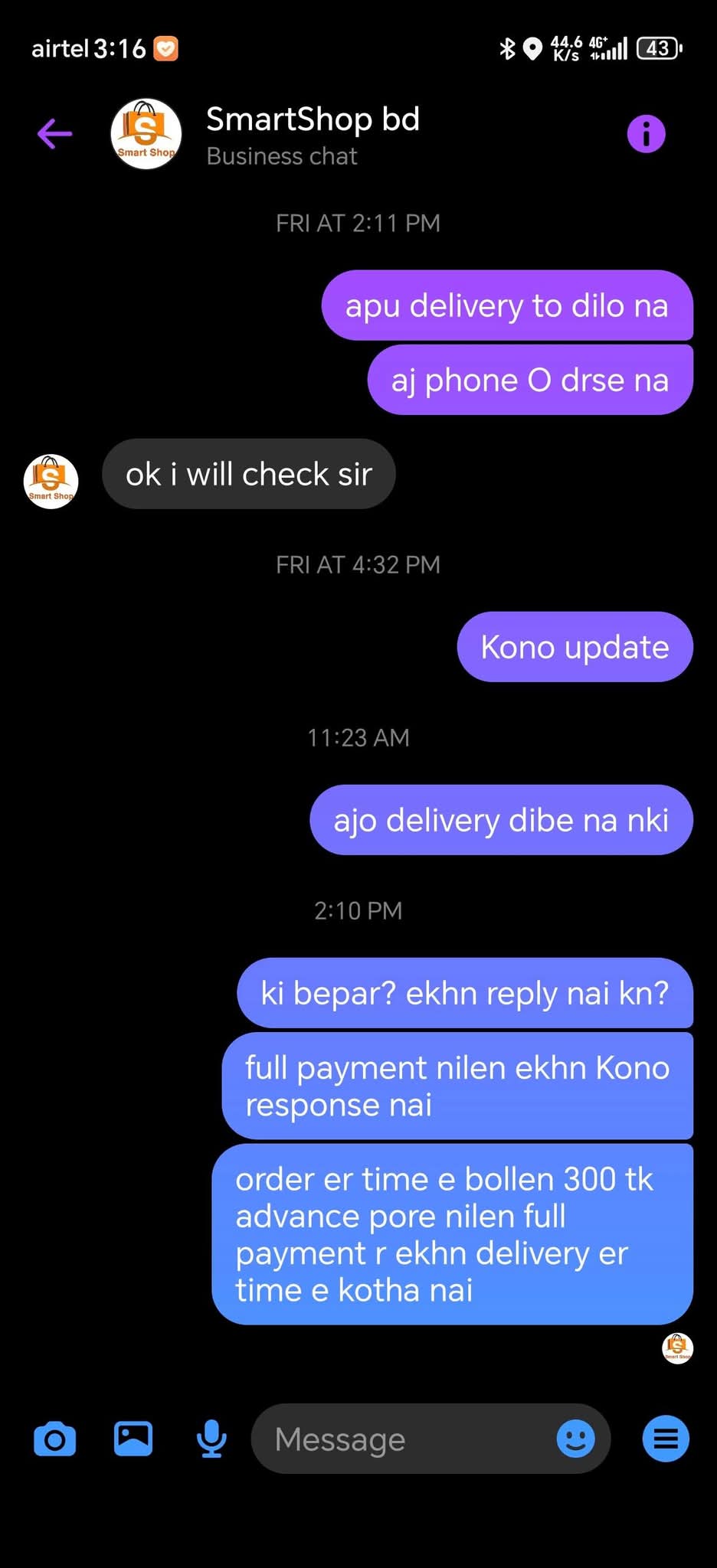717x1568 pixels.
Task: Record a voice message with the microphone
Action: pos(211,1439)
